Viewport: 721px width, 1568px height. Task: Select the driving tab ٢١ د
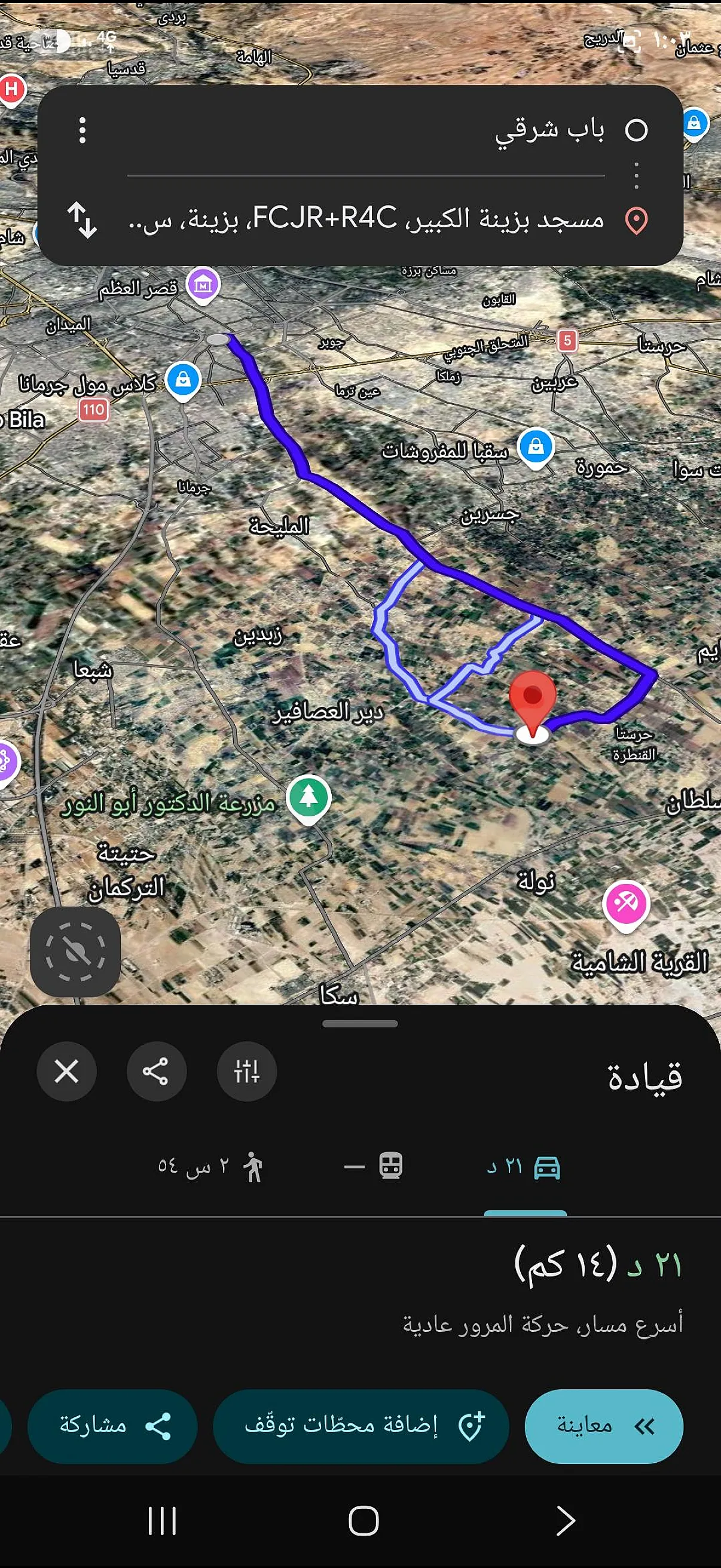click(524, 1167)
